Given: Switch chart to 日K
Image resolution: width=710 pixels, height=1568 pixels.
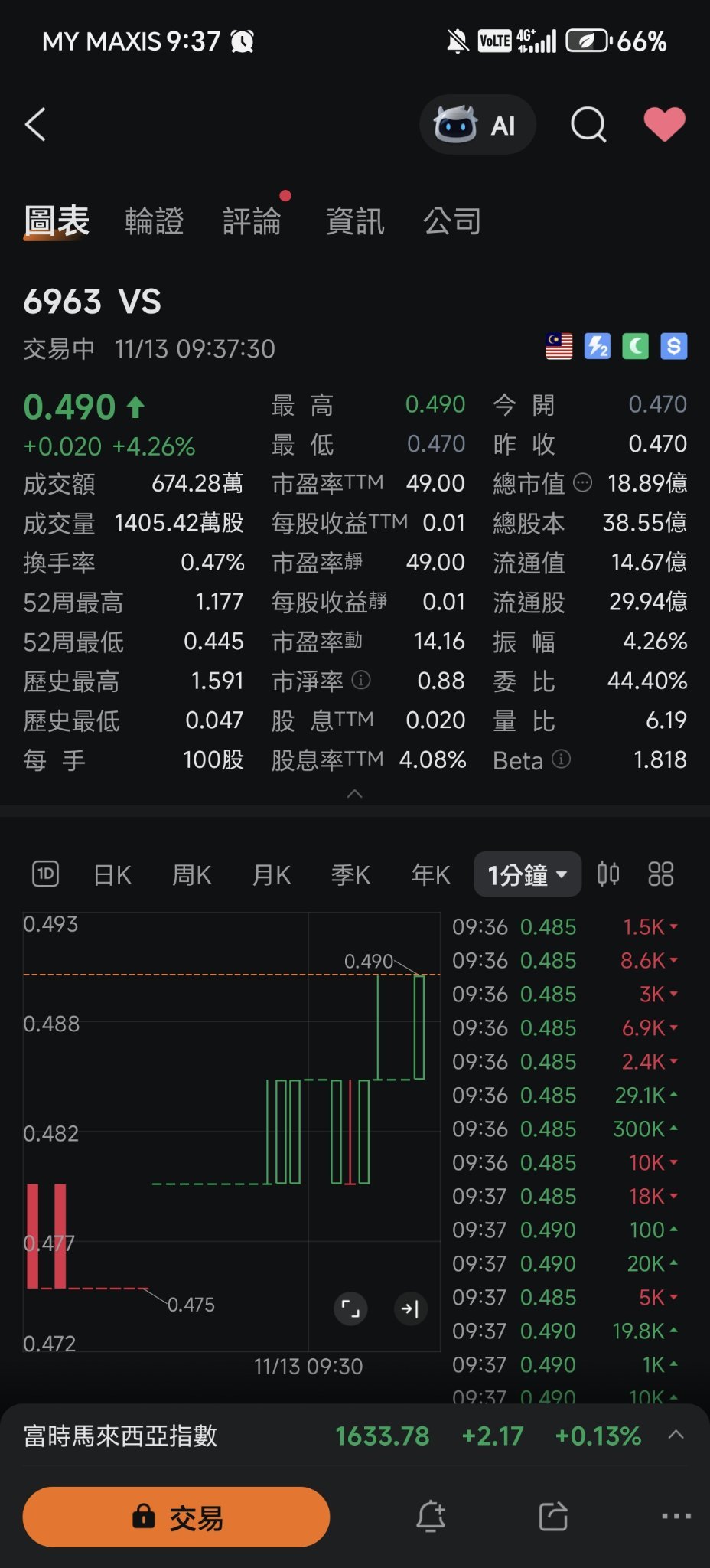Looking at the screenshot, I should [x=112, y=874].
